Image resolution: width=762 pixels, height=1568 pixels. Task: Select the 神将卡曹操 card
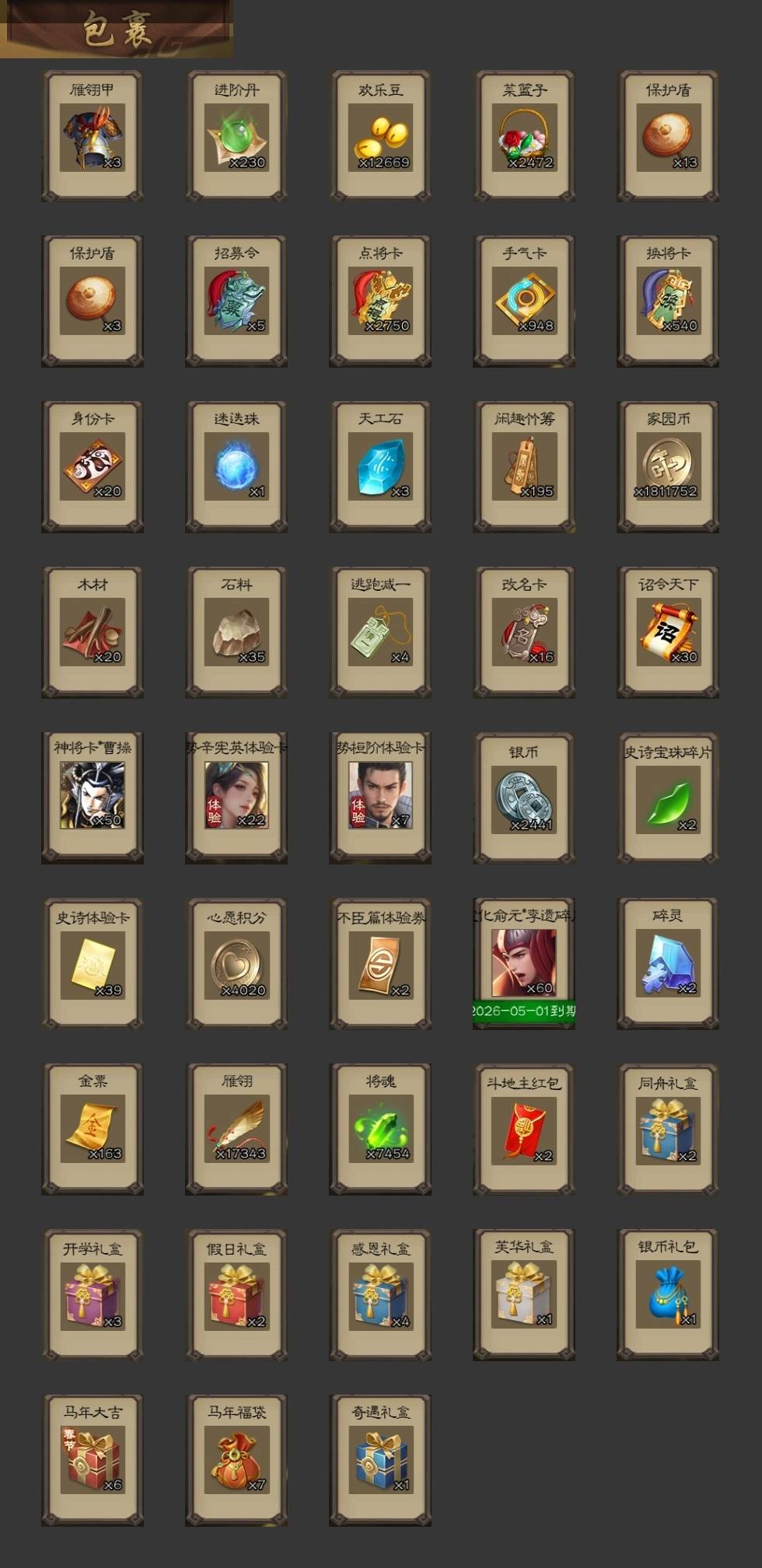pyautogui.click(x=93, y=798)
